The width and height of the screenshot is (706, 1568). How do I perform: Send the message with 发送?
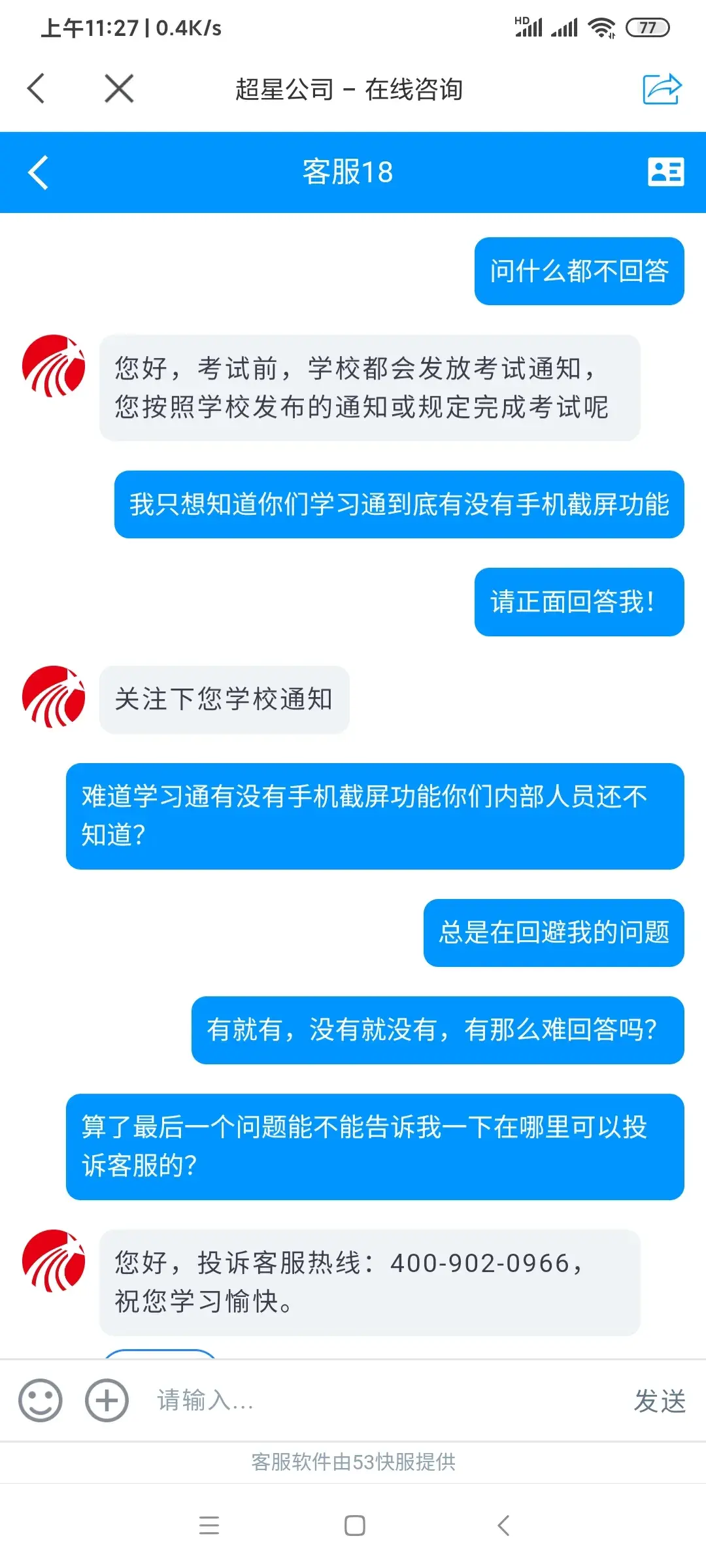click(x=659, y=1401)
